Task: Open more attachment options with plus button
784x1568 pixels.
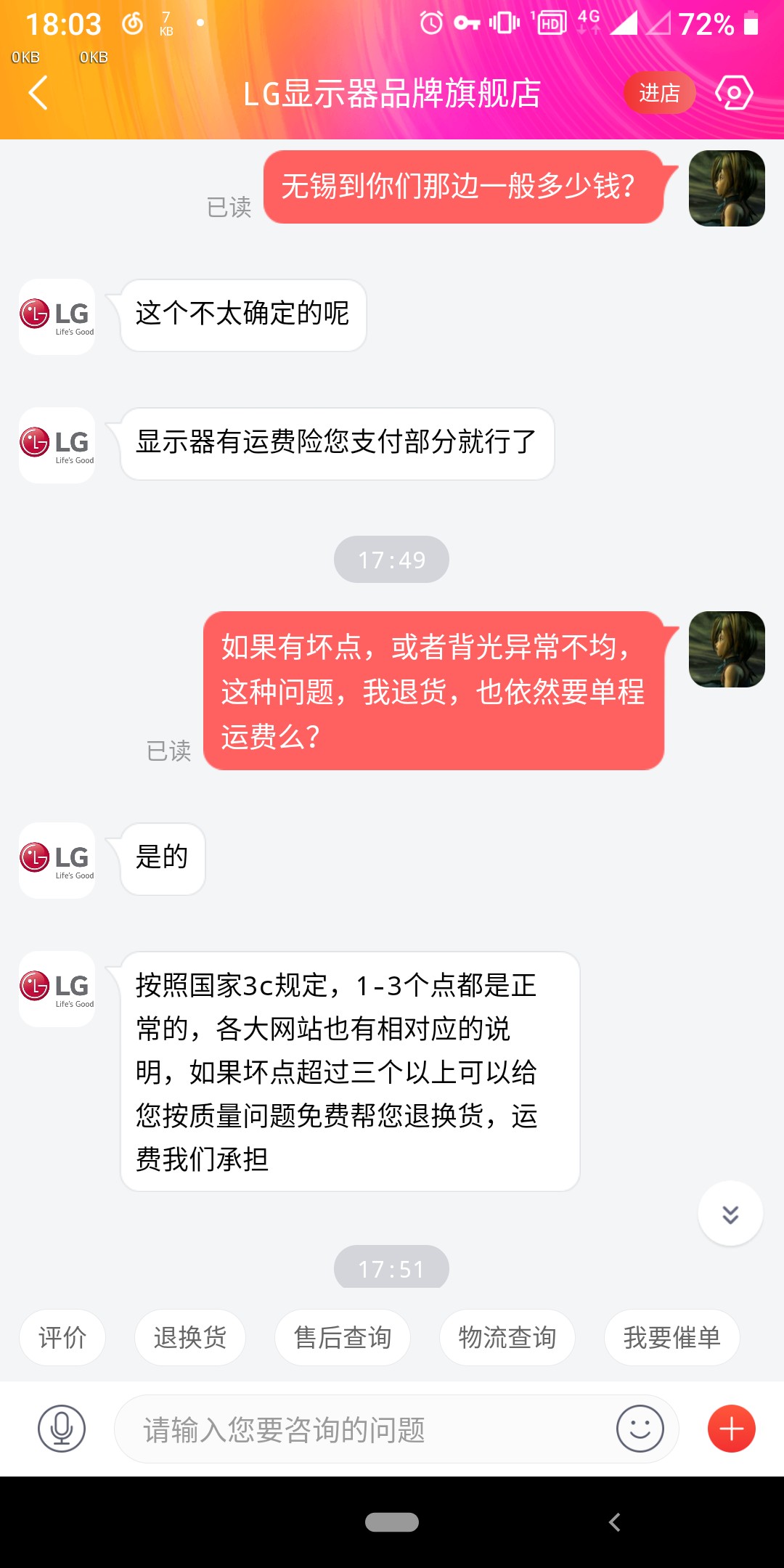Action: click(731, 1429)
